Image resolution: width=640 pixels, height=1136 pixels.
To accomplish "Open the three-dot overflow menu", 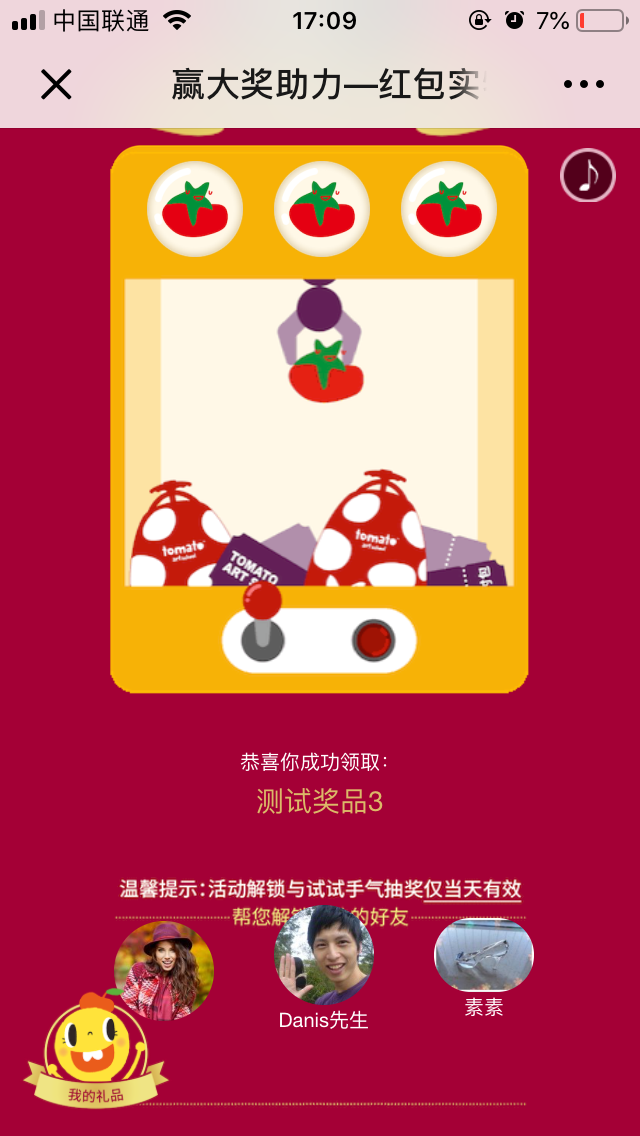I will pos(584,85).
